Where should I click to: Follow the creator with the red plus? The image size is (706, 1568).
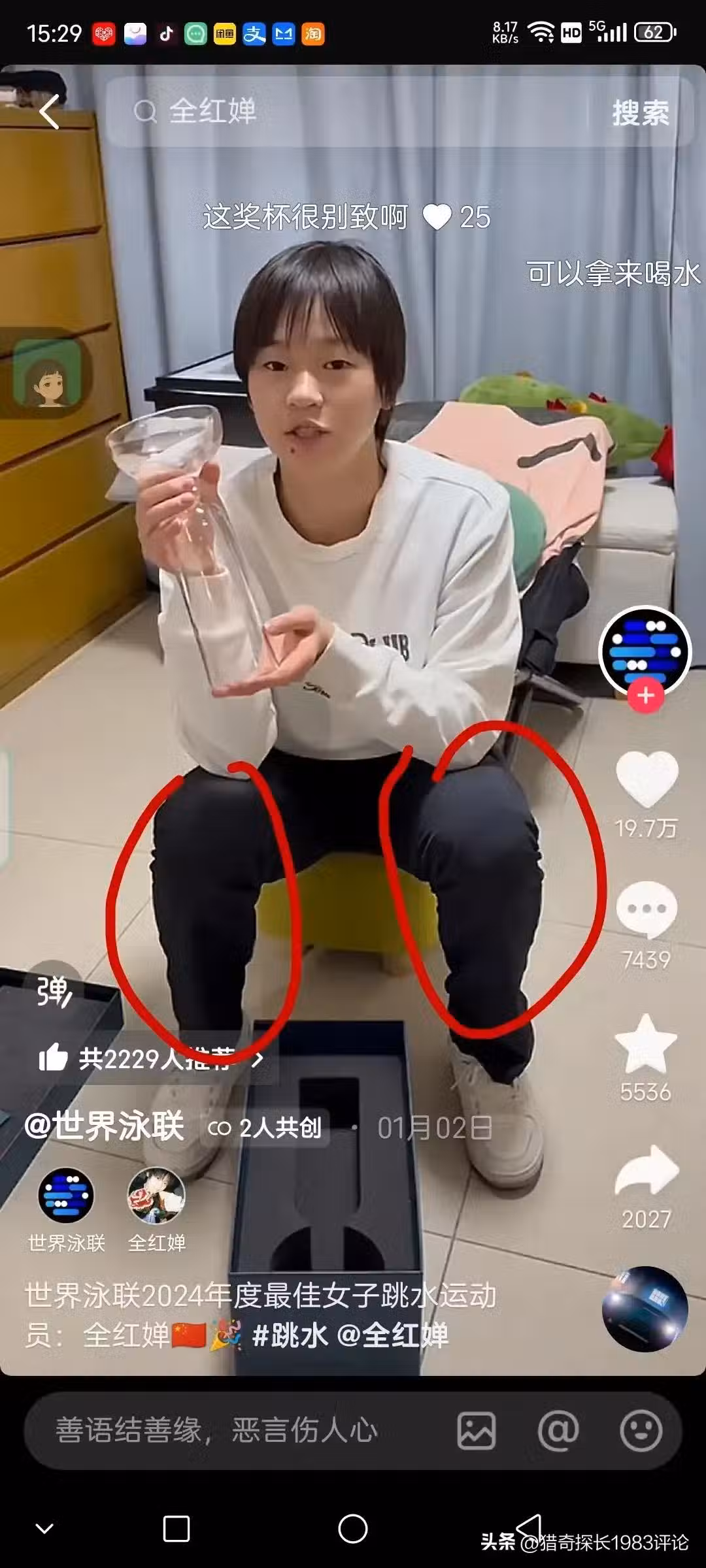click(x=645, y=696)
